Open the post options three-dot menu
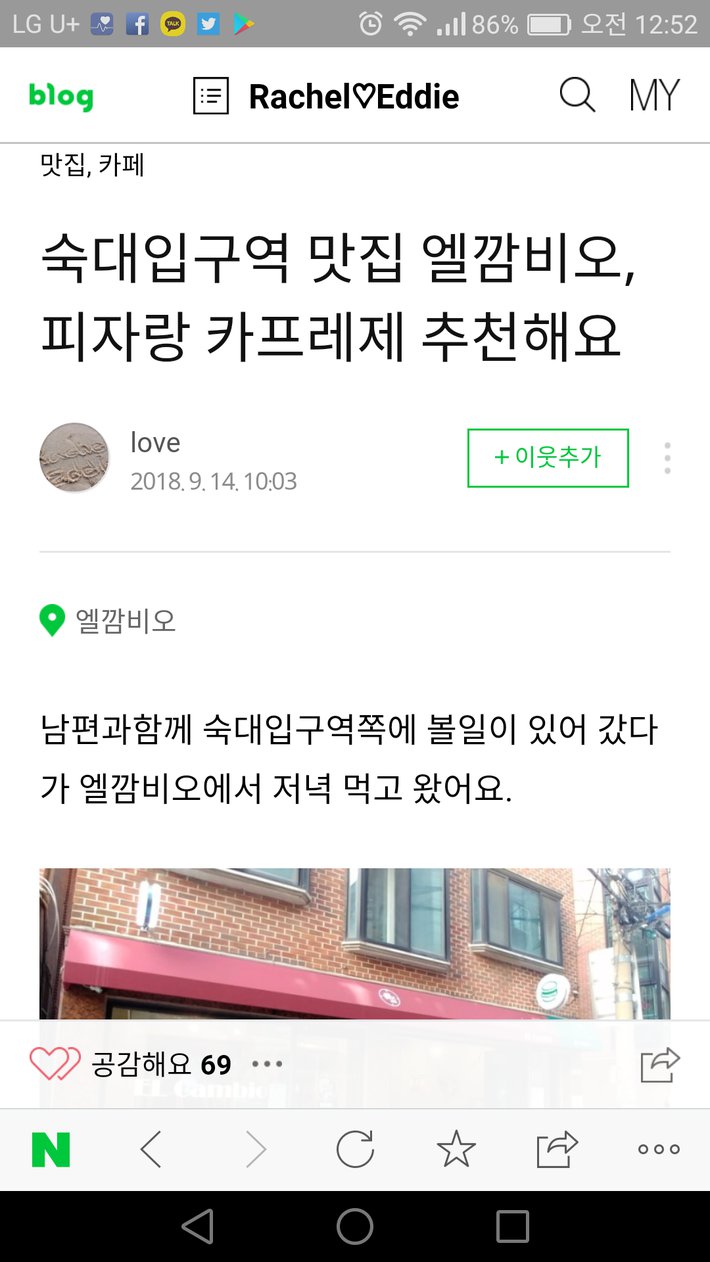The width and height of the screenshot is (710, 1262). [x=667, y=458]
